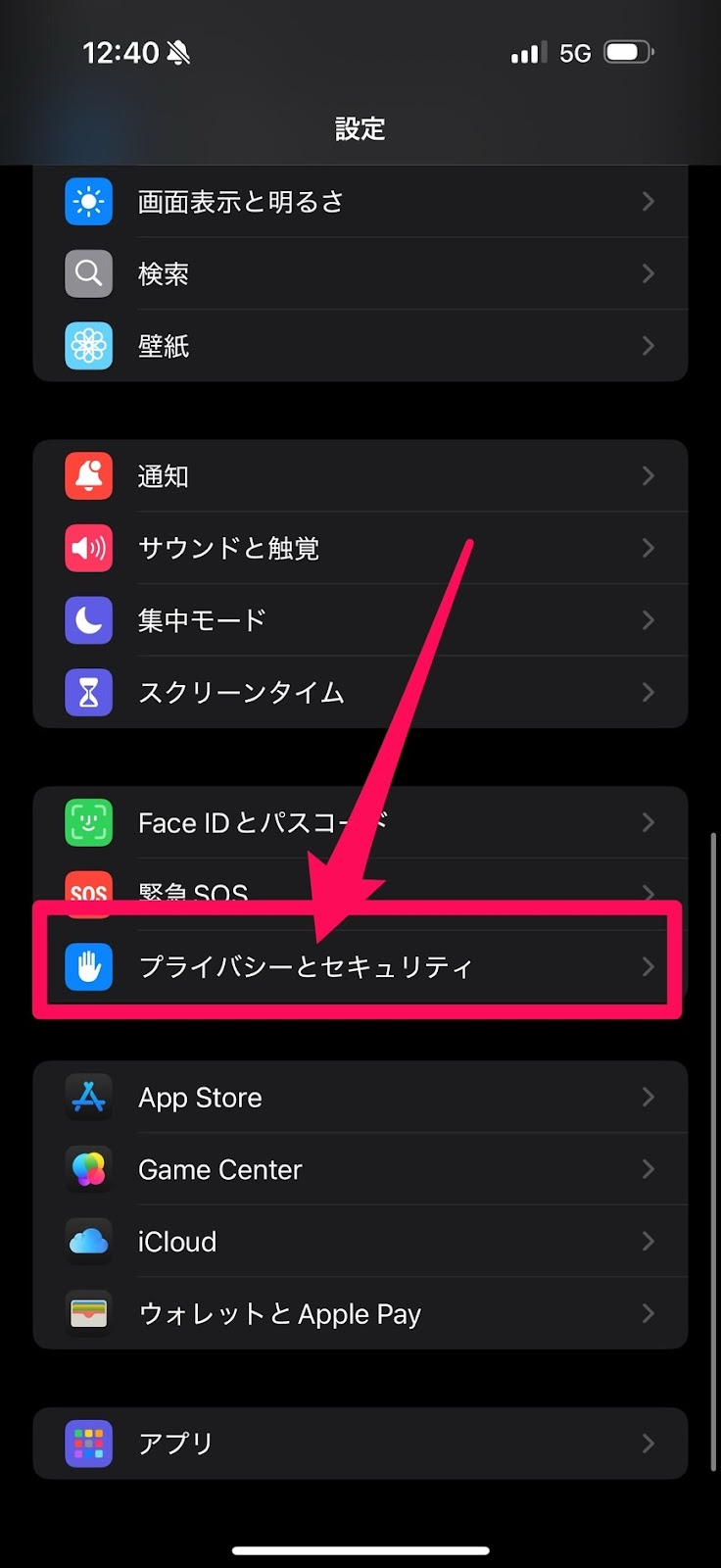Open the 検索 settings row

coord(360,273)
